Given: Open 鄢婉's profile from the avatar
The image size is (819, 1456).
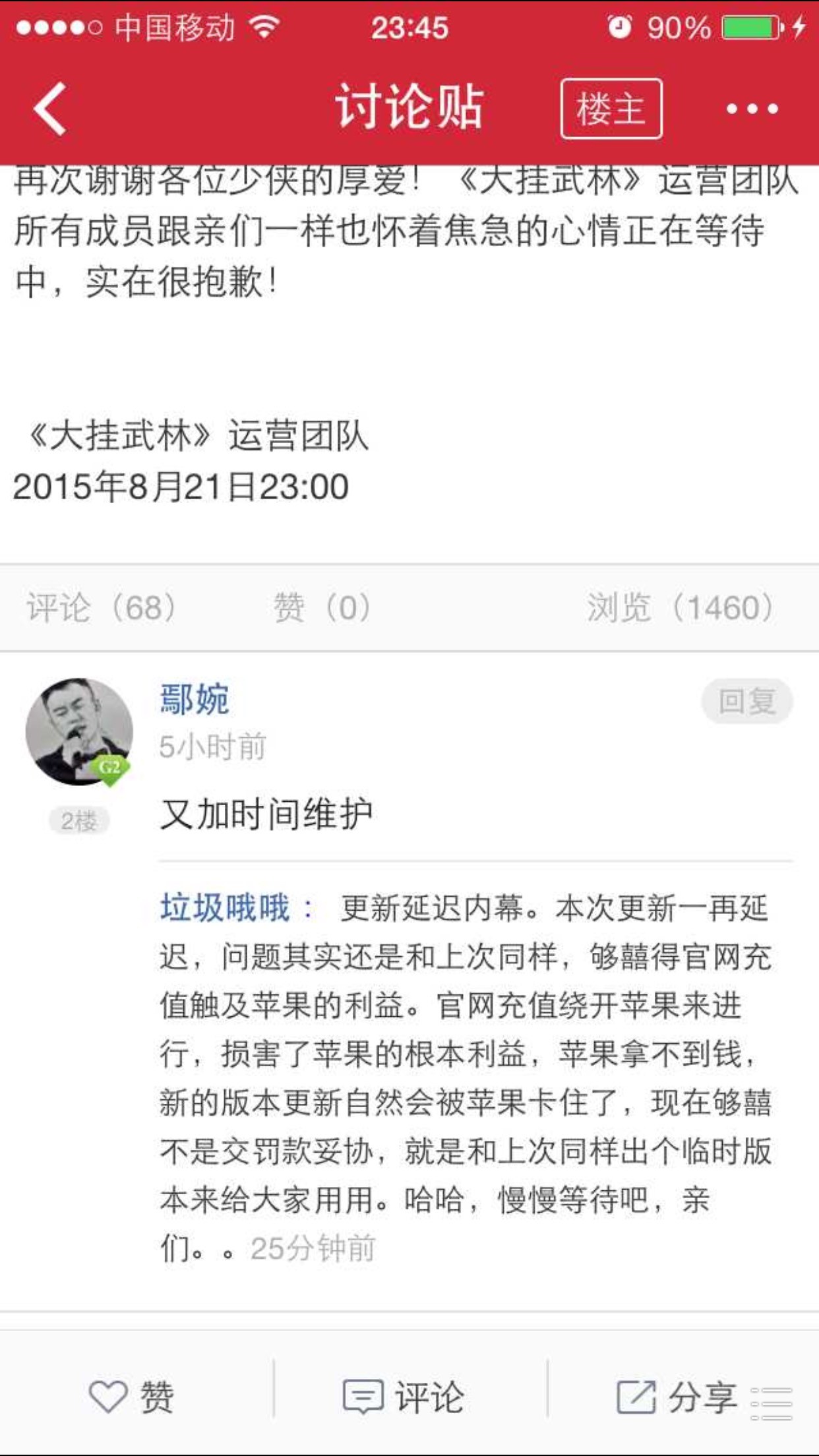Looking at the screenshot, I should click(79, 731).
